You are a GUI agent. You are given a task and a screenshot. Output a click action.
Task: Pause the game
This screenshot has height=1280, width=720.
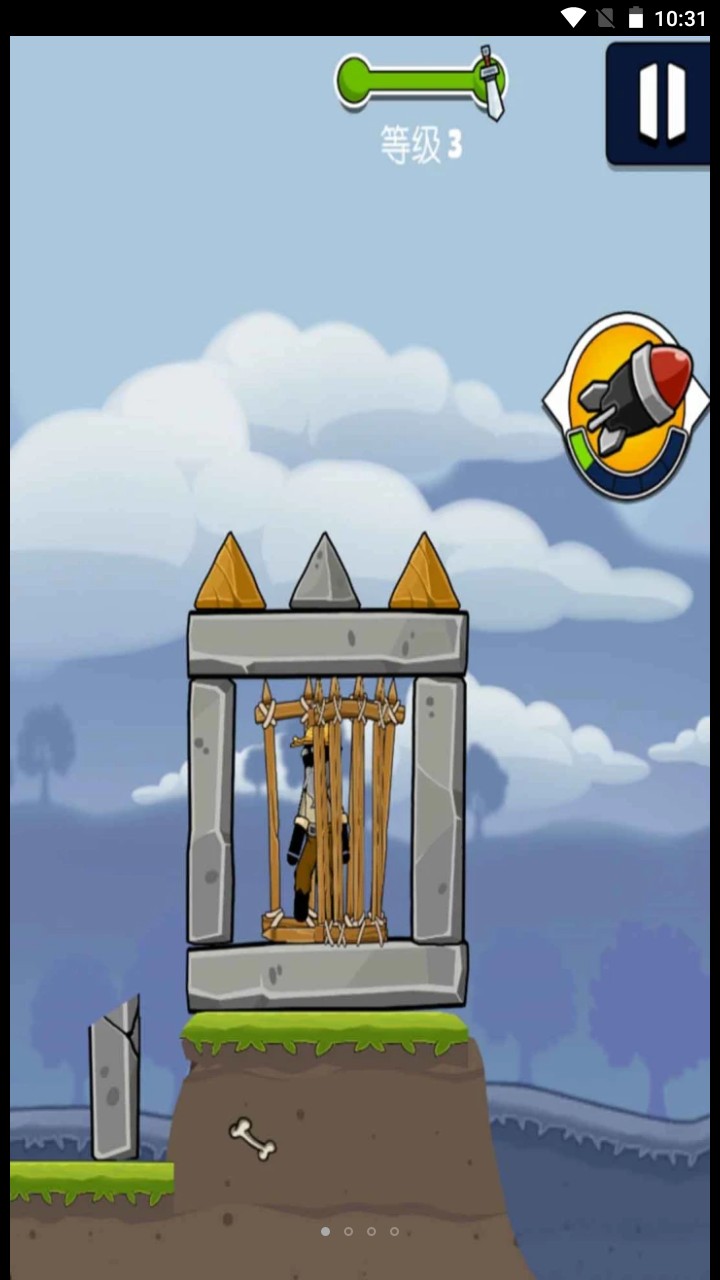pyautogui.click(x=662, y=102)
